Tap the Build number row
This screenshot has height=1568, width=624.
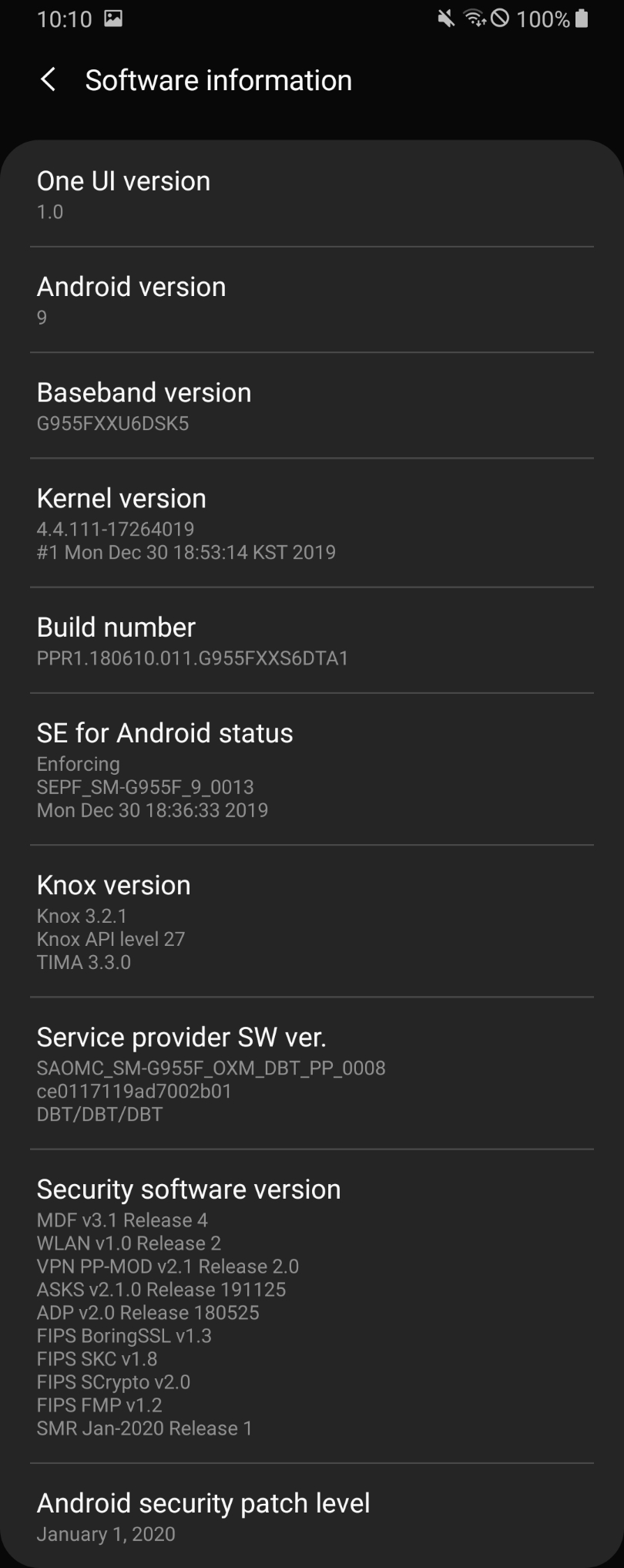[x=311, y=641]
